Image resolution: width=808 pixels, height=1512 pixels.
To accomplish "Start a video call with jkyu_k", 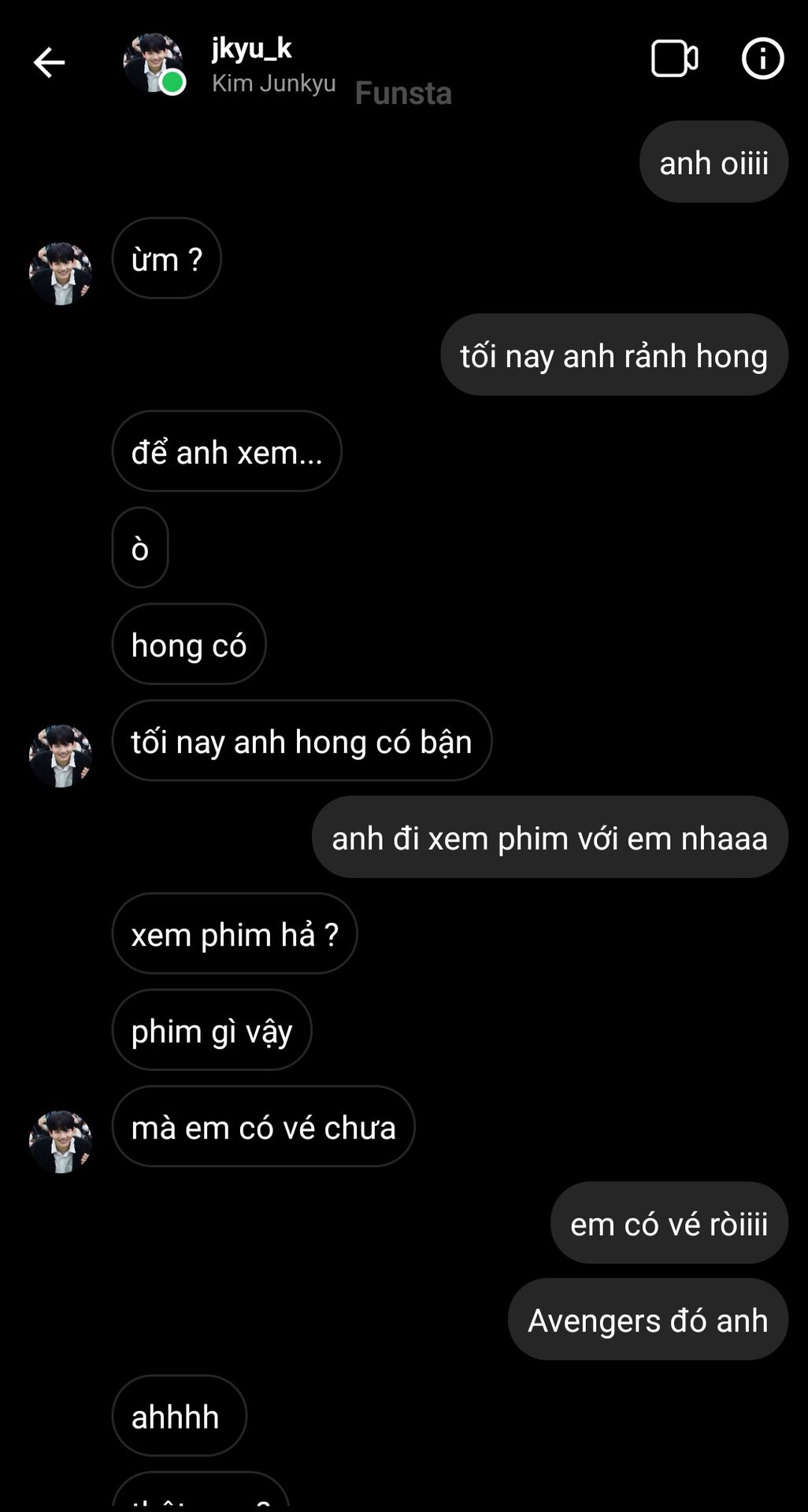I will (x=674, y=58).
